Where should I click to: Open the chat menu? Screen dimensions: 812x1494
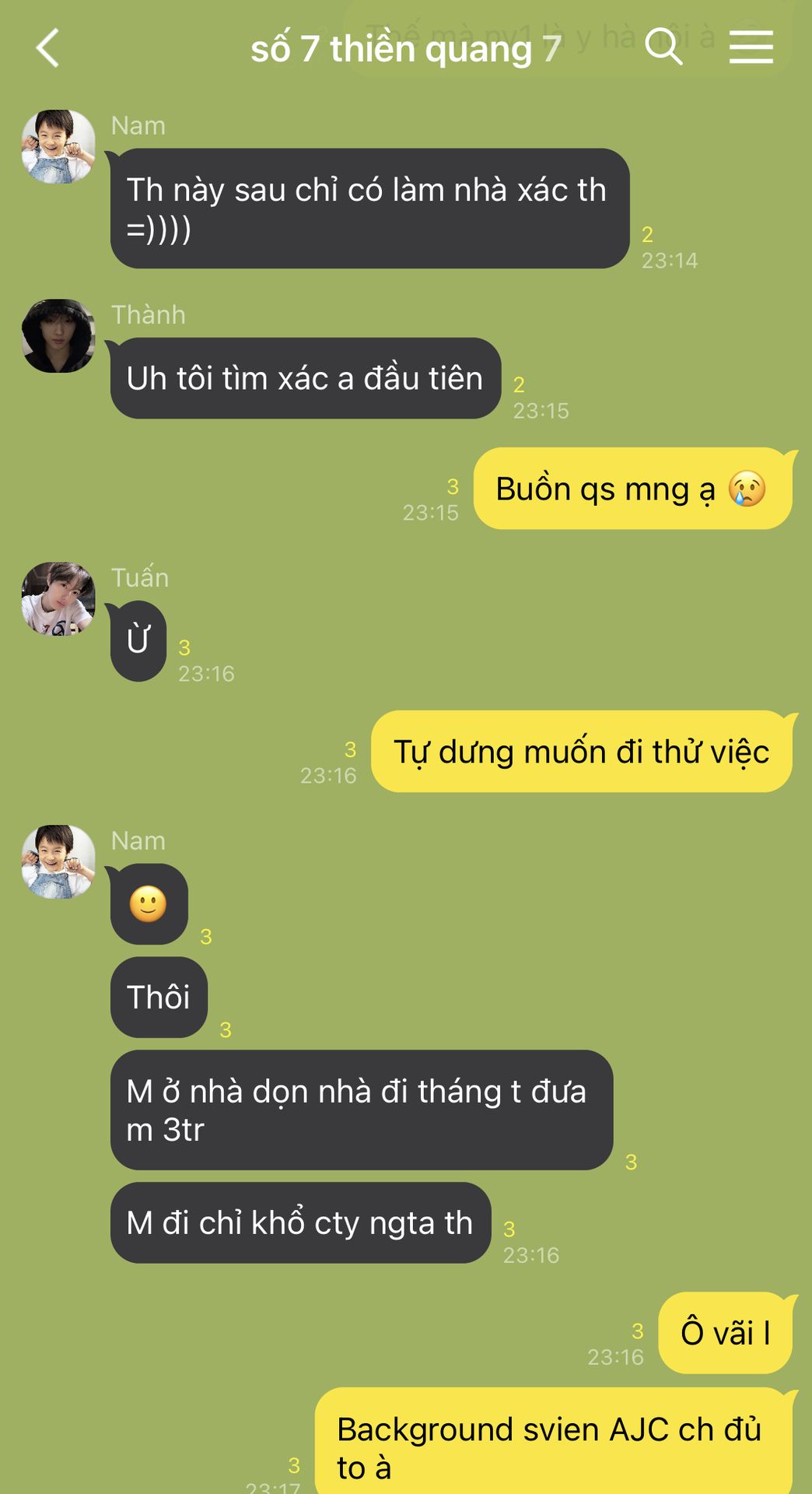(x=751, y=47)
